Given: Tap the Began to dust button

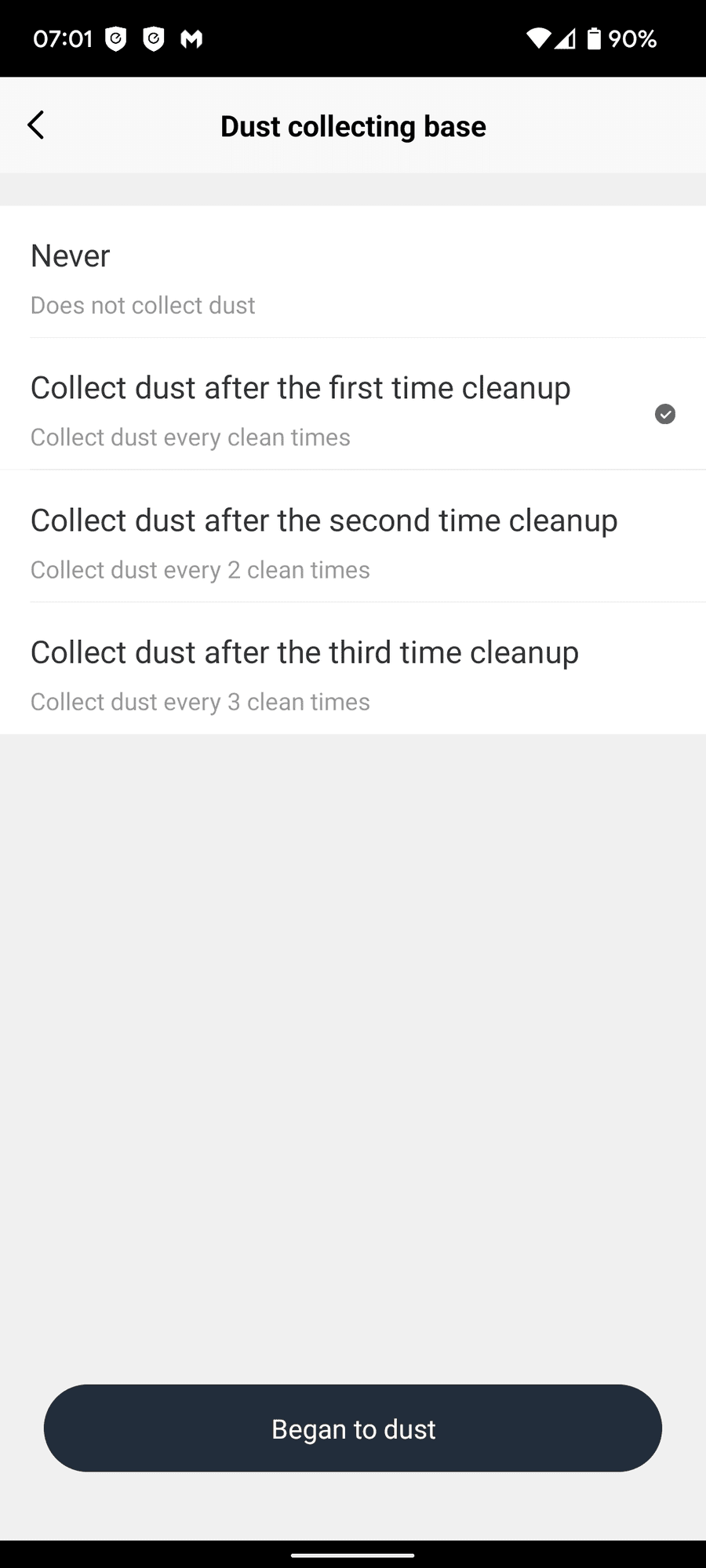Looking at the screenshot, I should click(x=353, y=1428).
